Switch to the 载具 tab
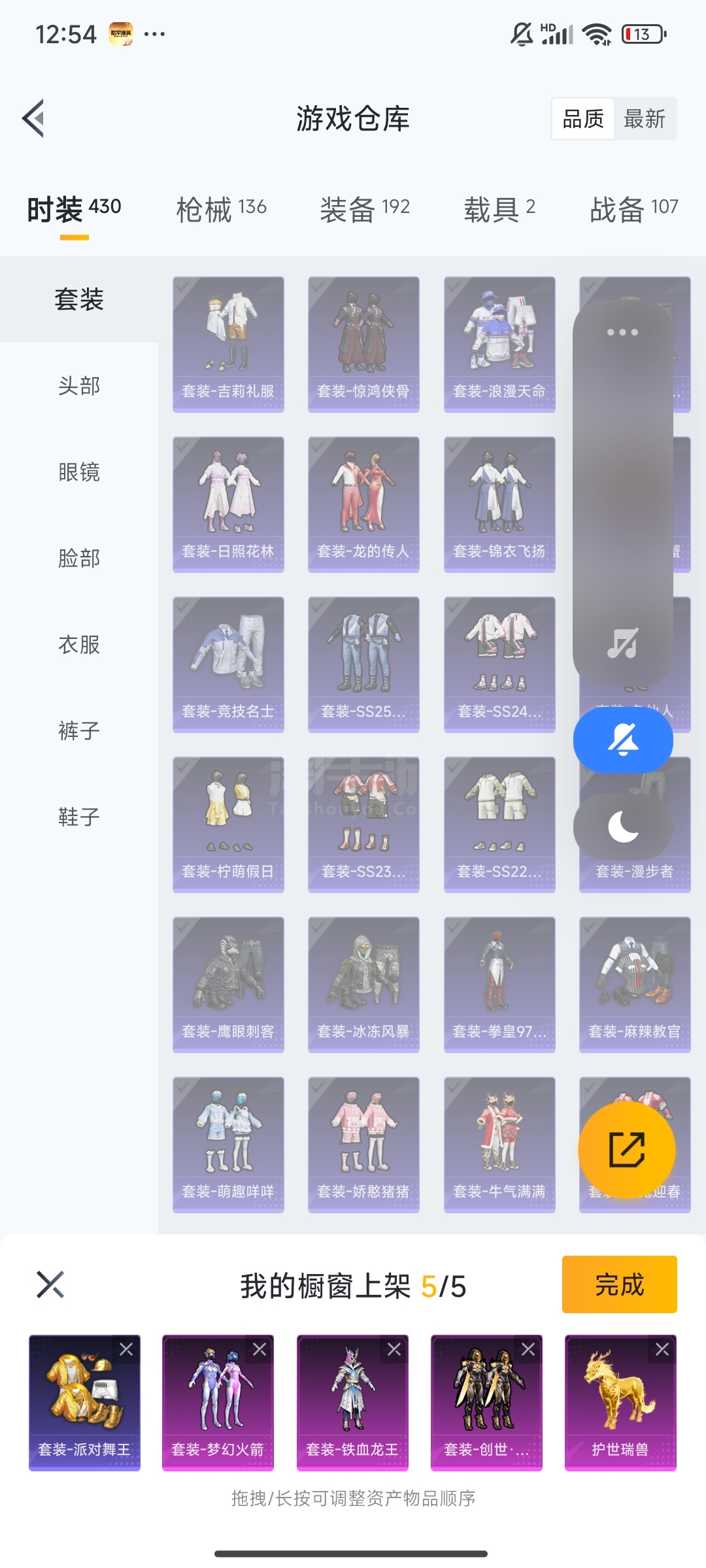 point(499,209)
